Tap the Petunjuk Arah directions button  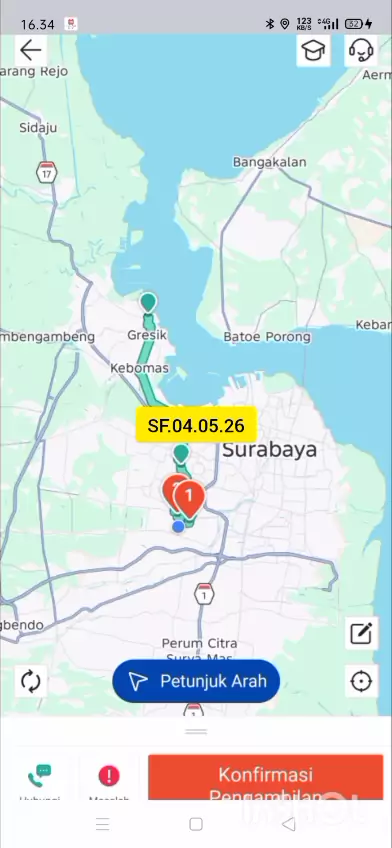[x=196, y=681]
